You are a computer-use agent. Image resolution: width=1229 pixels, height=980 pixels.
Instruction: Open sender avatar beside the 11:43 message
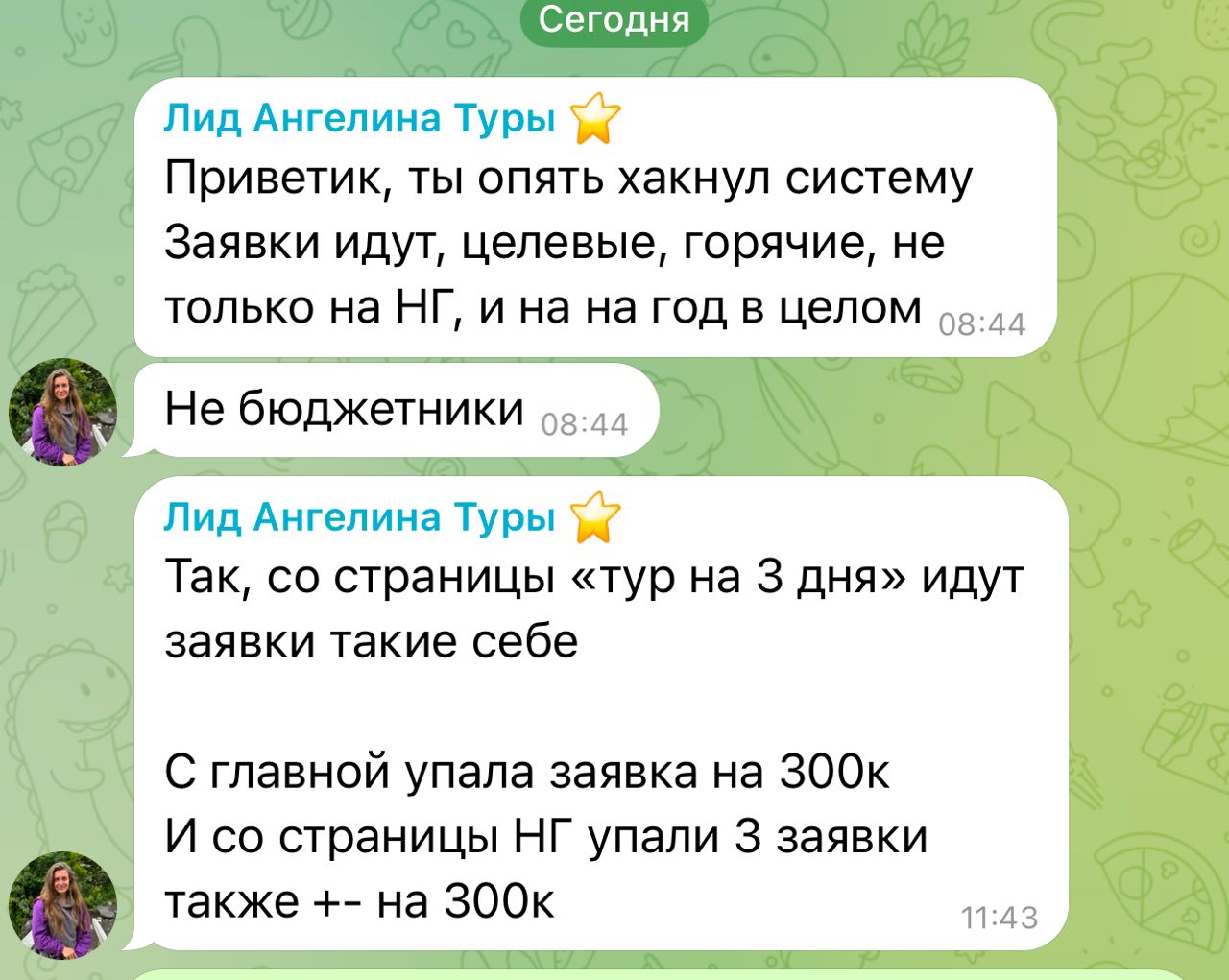(63, 906)
